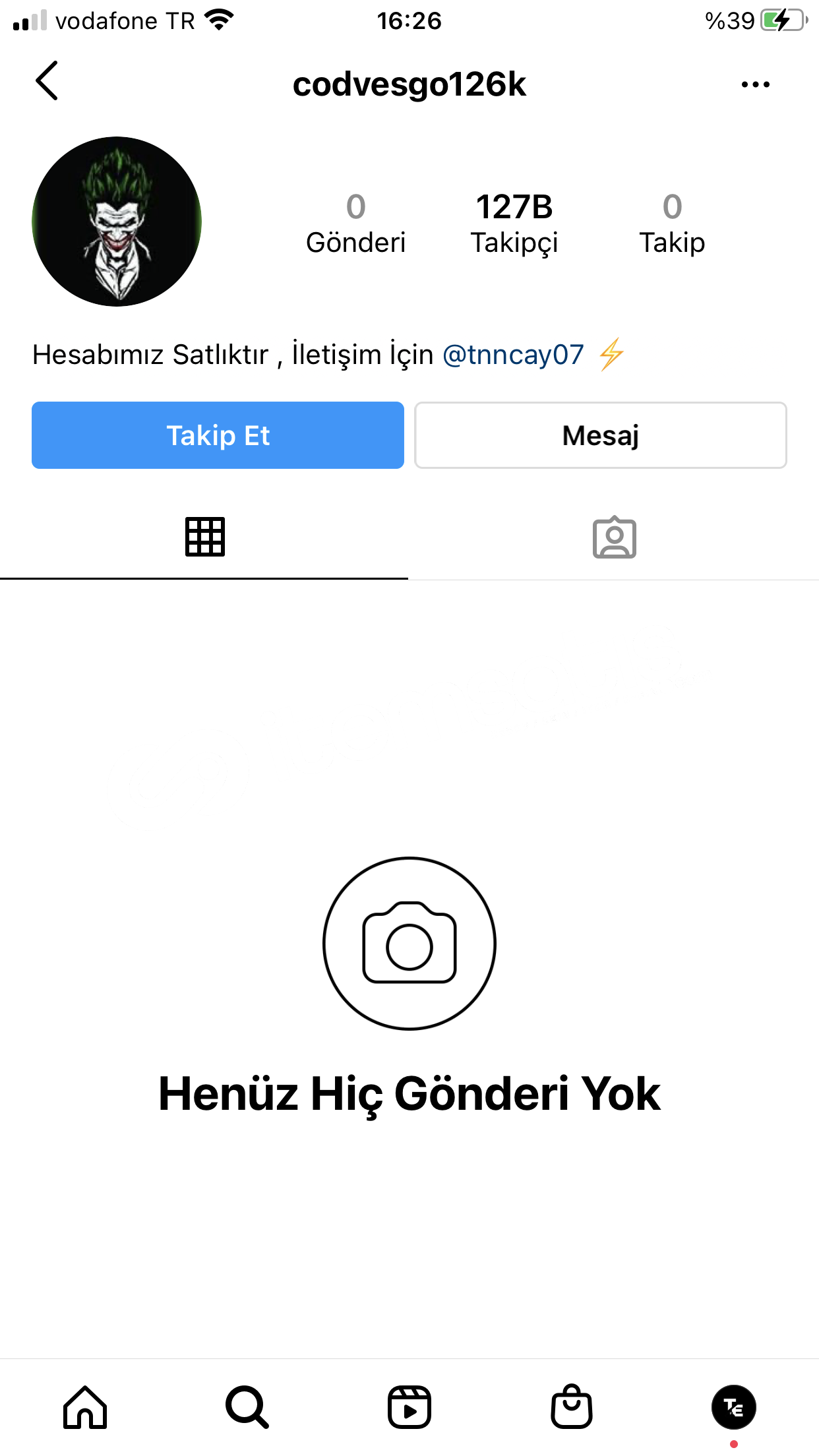Image resolution: width=819 pixels, height=1456 pixels.
Task: Open my own profile tab
Action: (734, 1407)
